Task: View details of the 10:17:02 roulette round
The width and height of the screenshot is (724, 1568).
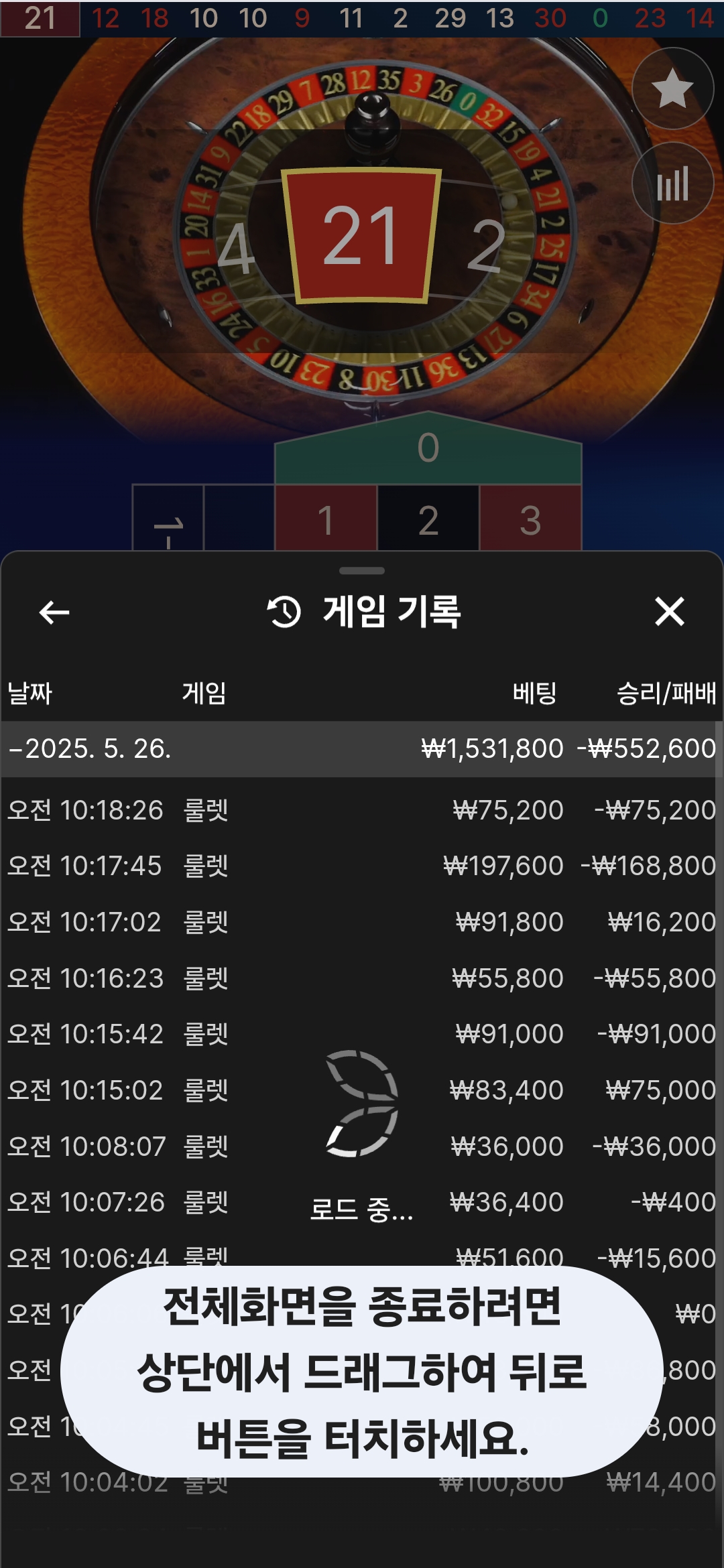Action: tap(362, 922)
